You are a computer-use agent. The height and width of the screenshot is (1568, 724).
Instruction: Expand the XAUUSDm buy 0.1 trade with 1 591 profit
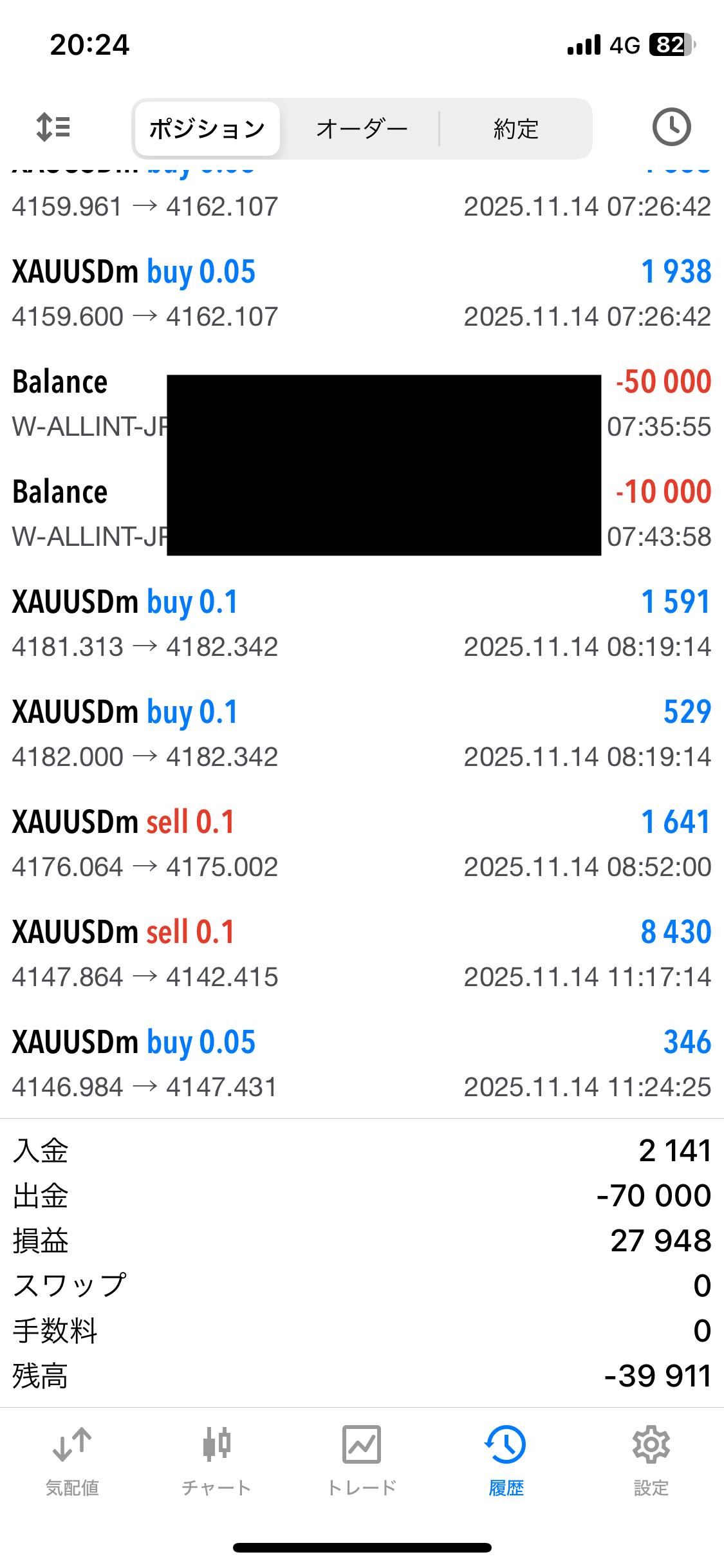tap(362, 623)
